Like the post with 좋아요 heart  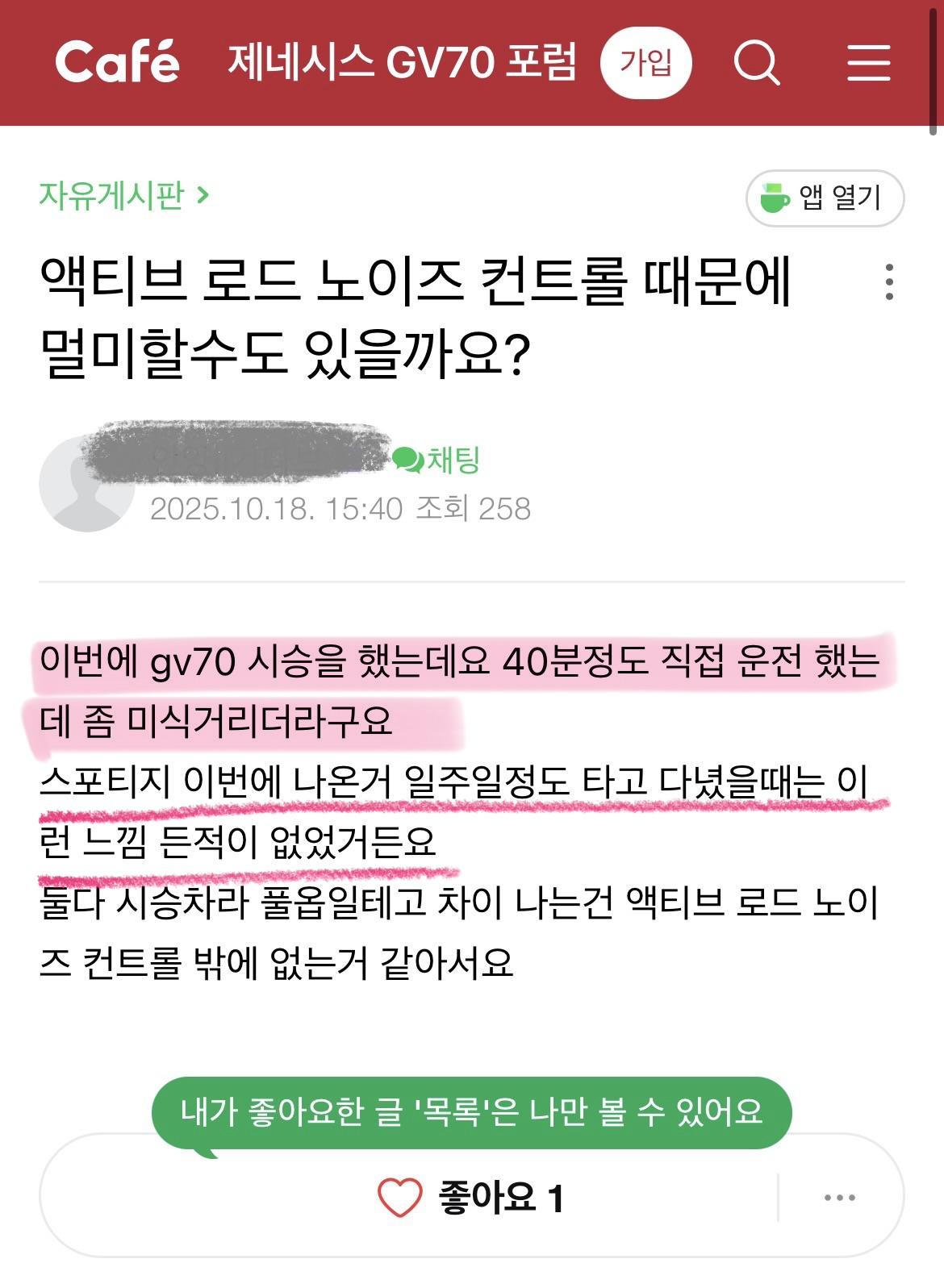click(401, 1197)
